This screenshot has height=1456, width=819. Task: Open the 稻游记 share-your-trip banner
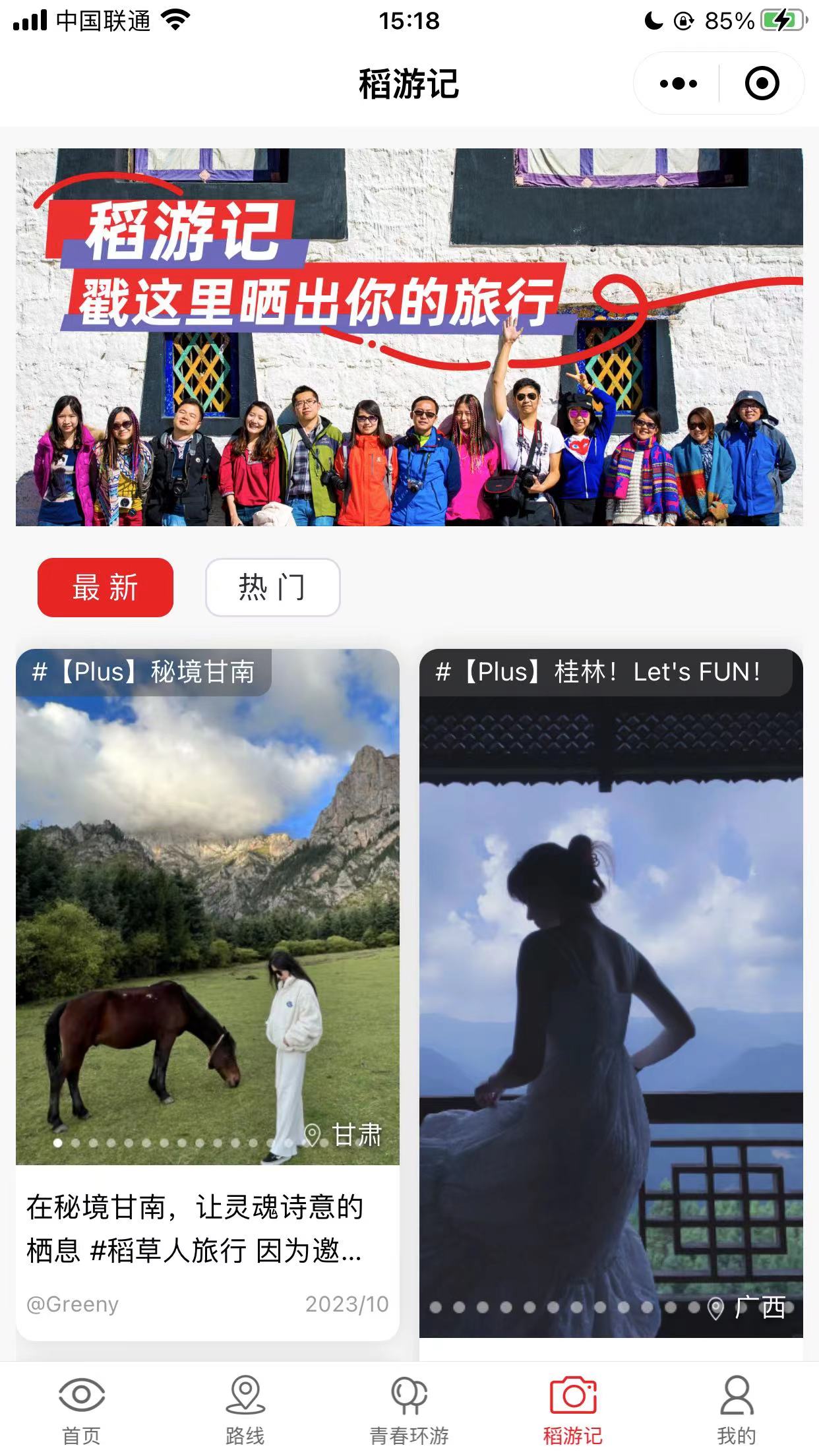[x=409, y=336]
